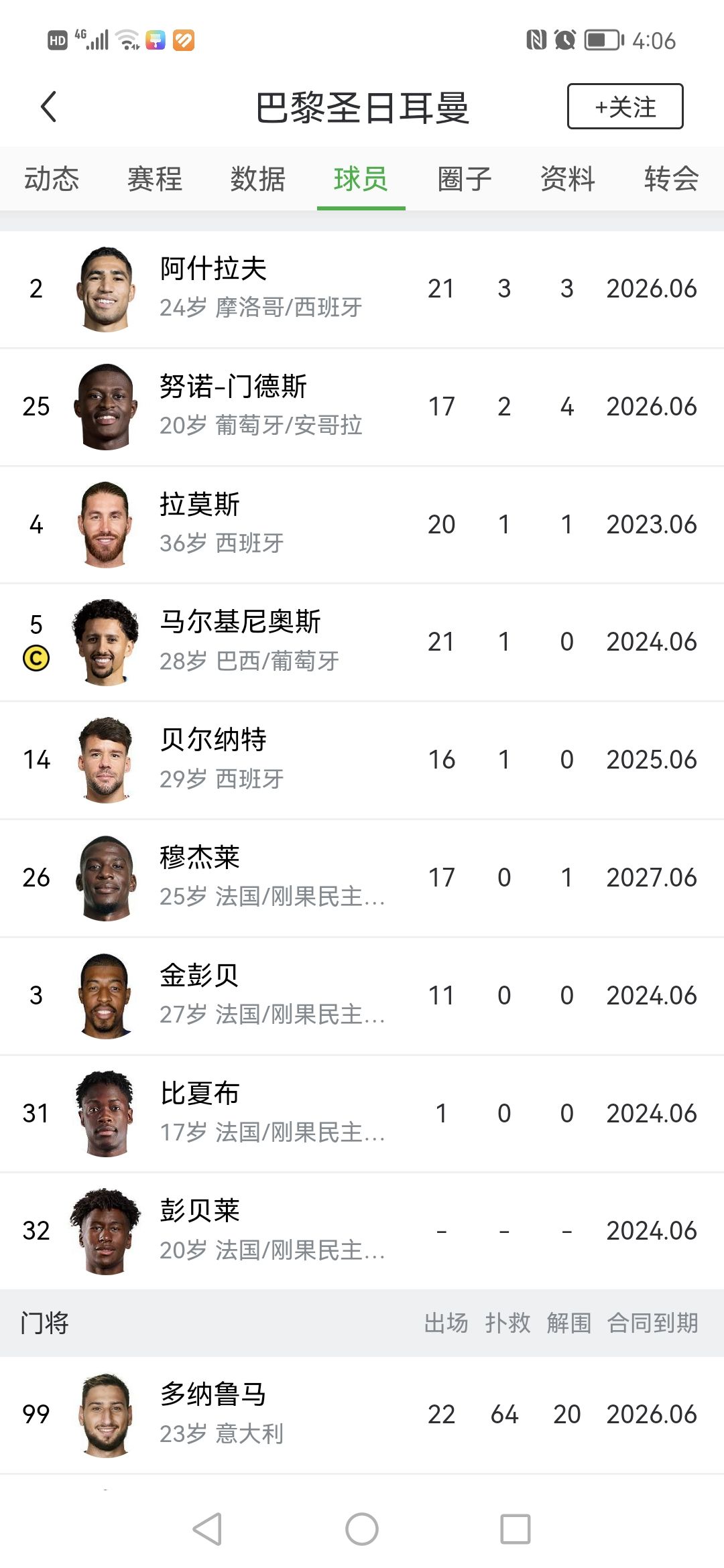Open recent apps via square button
Image resolution: width=724 pixels, height=1568 pixels.
click(x=515, y=1529)
